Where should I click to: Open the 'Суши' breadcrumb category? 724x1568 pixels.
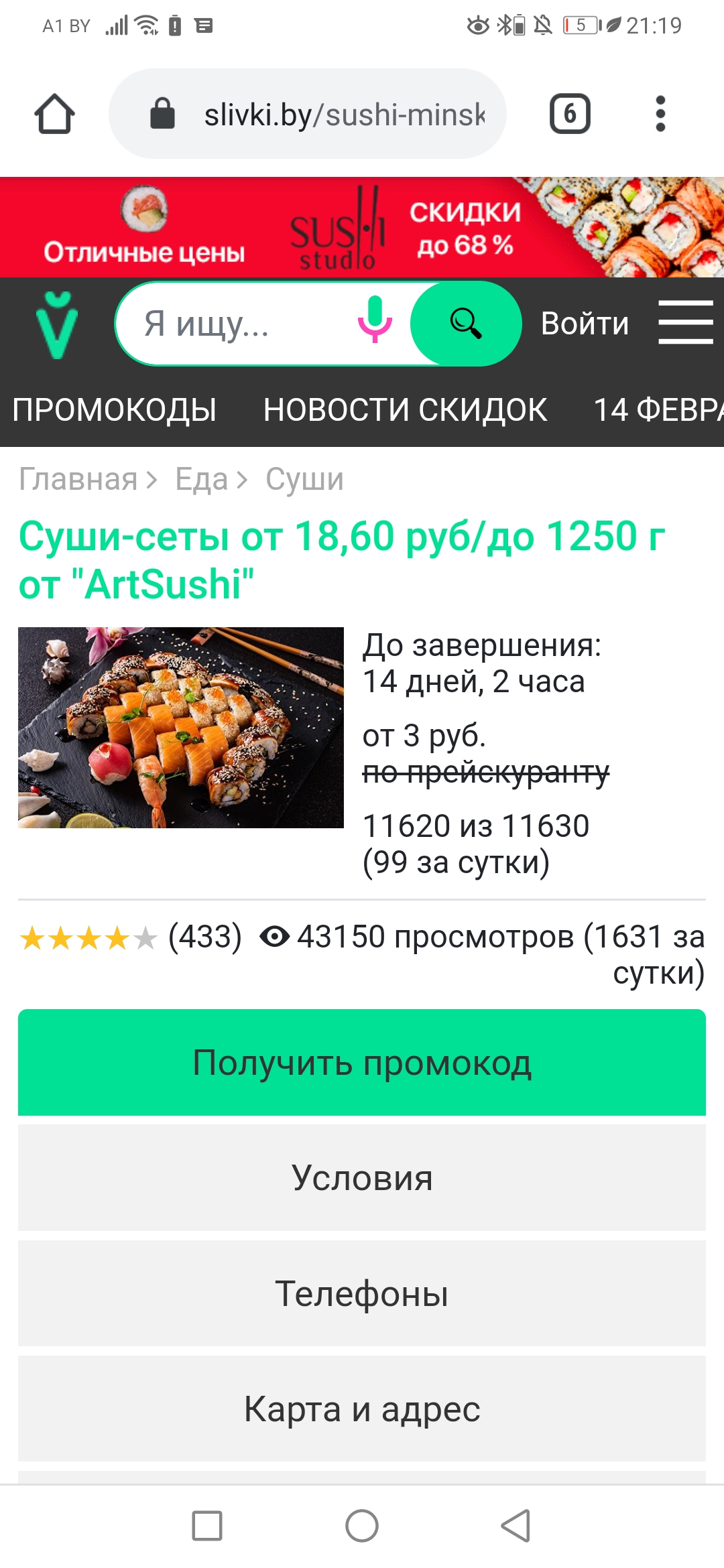pyautogui.click(x=304, y=479)
